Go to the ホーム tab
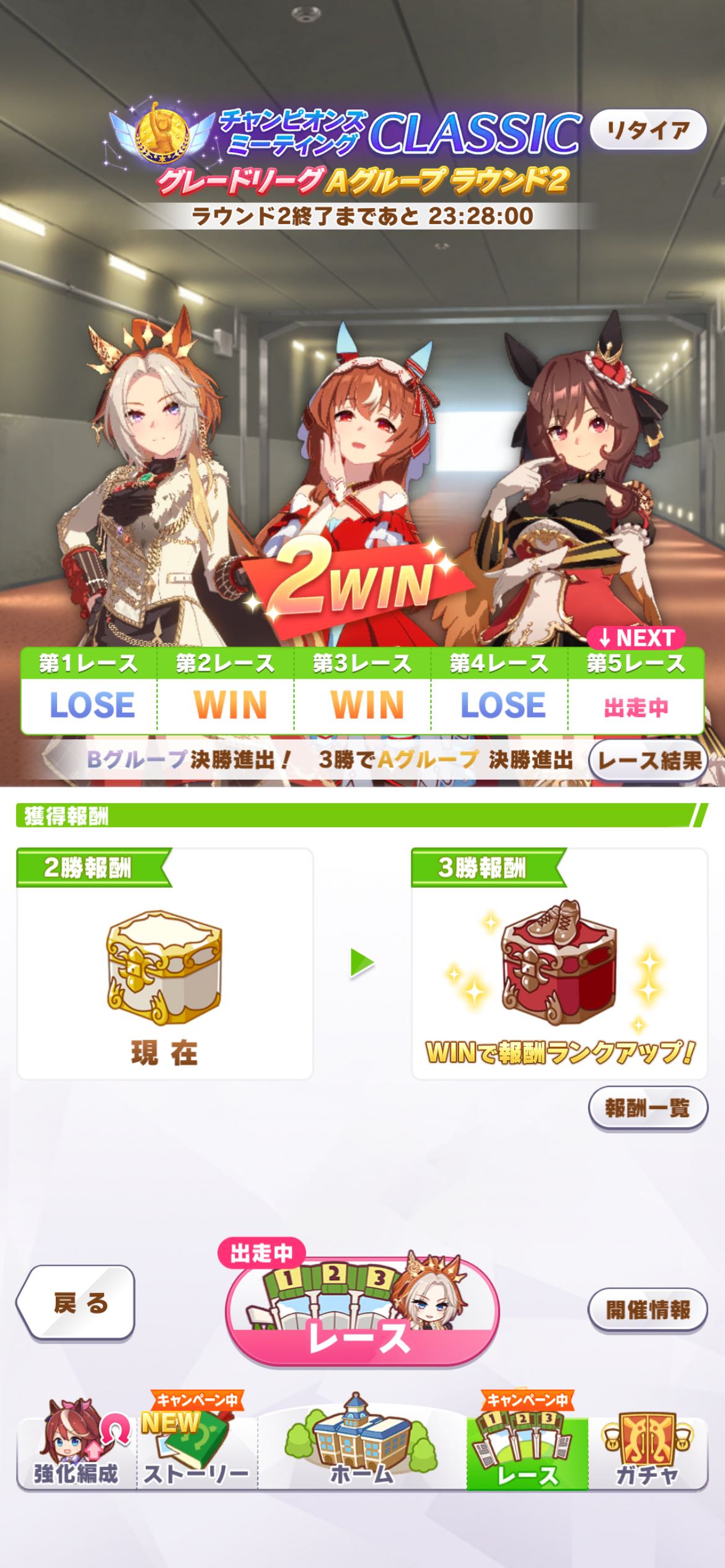This screenshot has width=725, height=1568. tap(362, 1453)
